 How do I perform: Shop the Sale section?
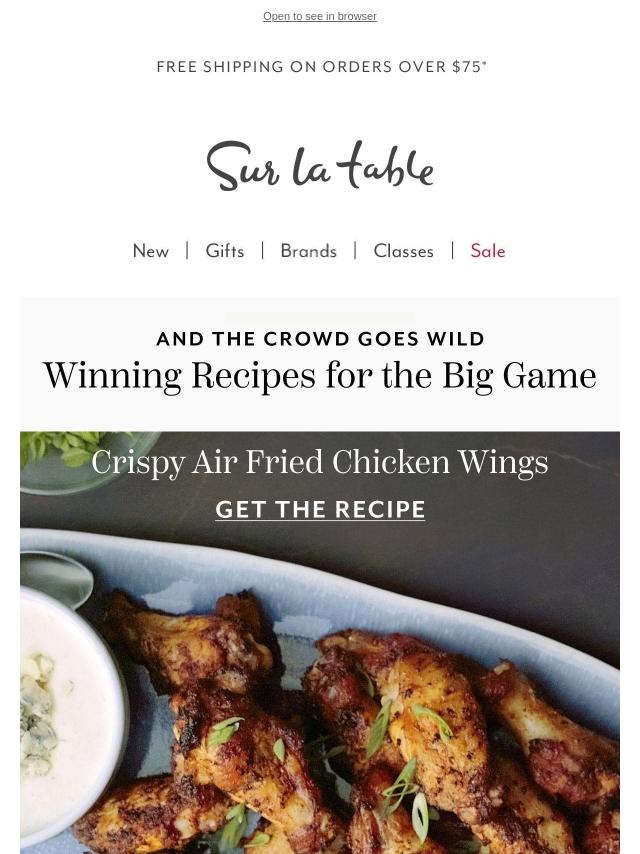pyautogui.click(x=488, y=251)
